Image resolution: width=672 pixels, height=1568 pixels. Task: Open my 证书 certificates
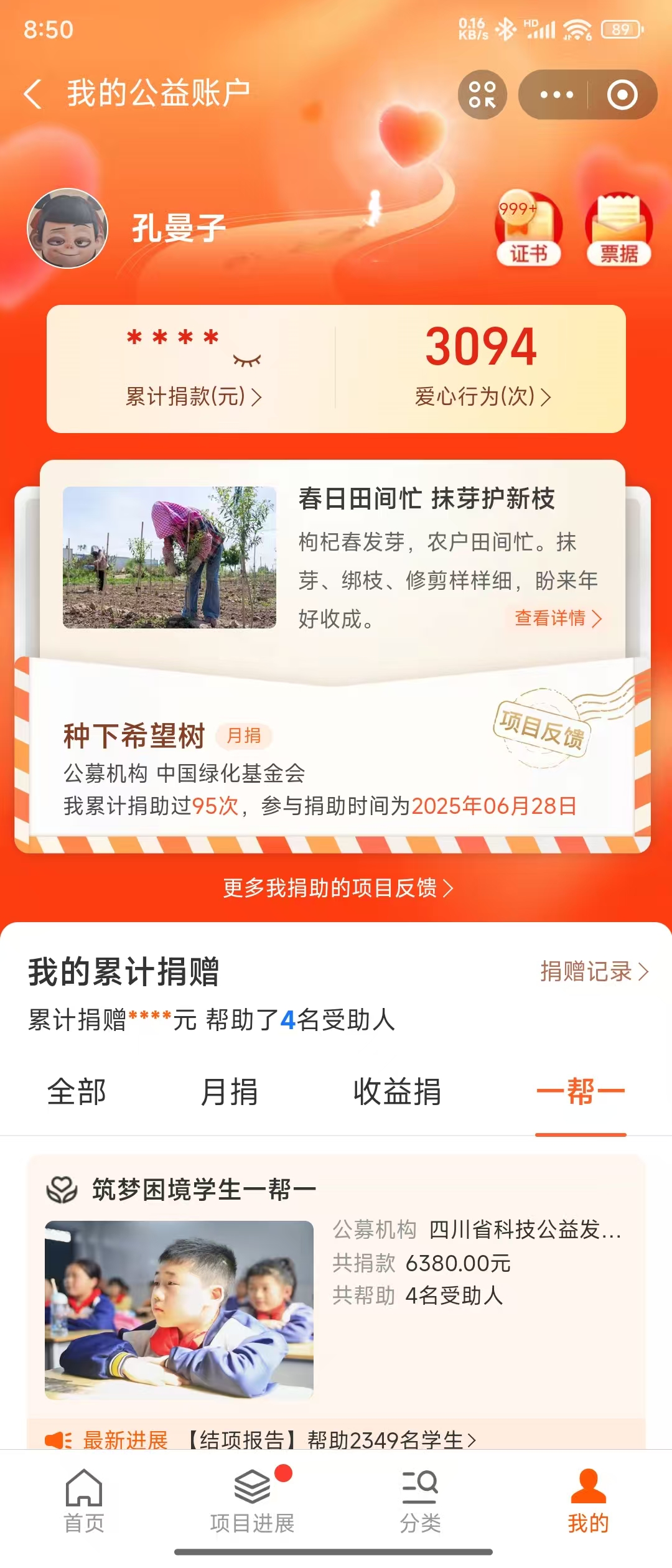(528, 230)
